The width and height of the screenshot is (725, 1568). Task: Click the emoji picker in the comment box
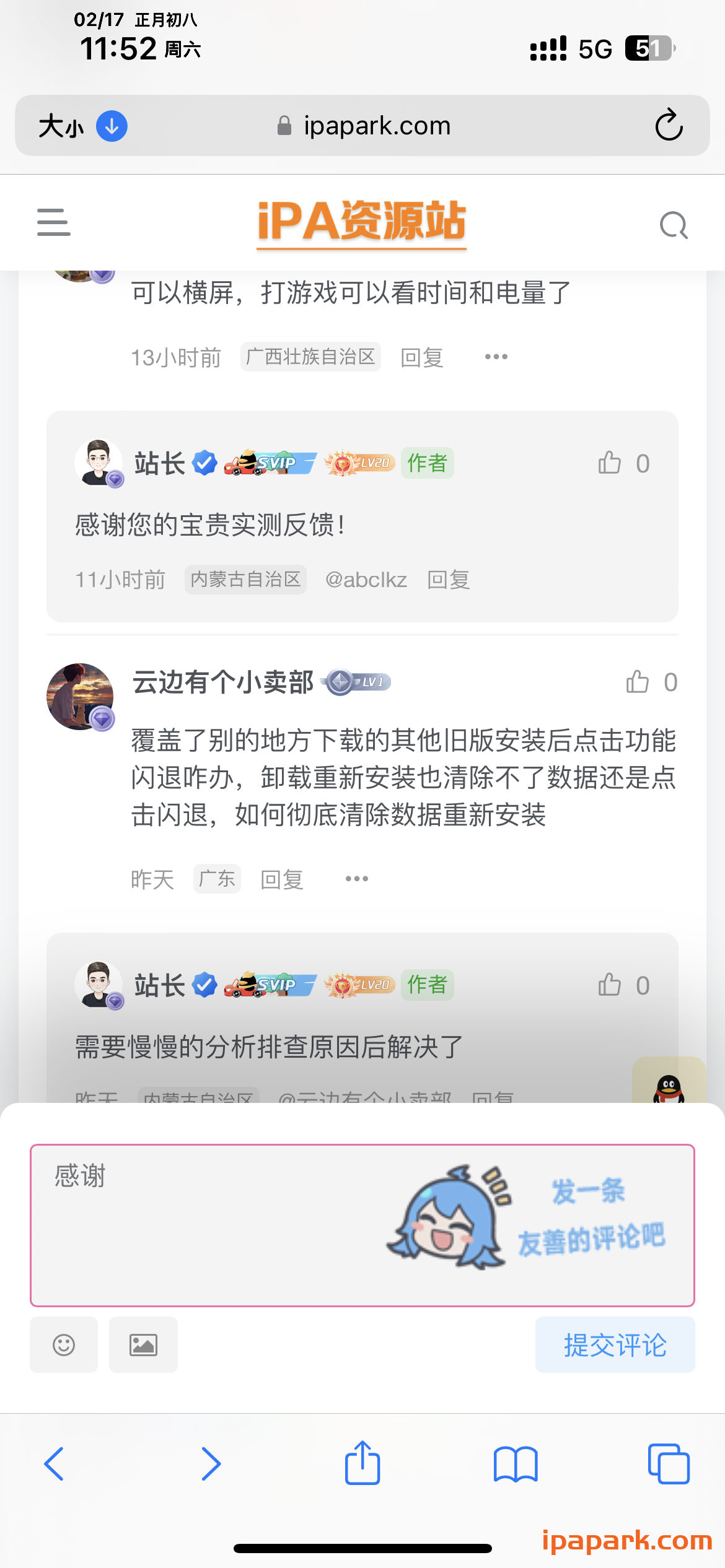pos(63,1344)
